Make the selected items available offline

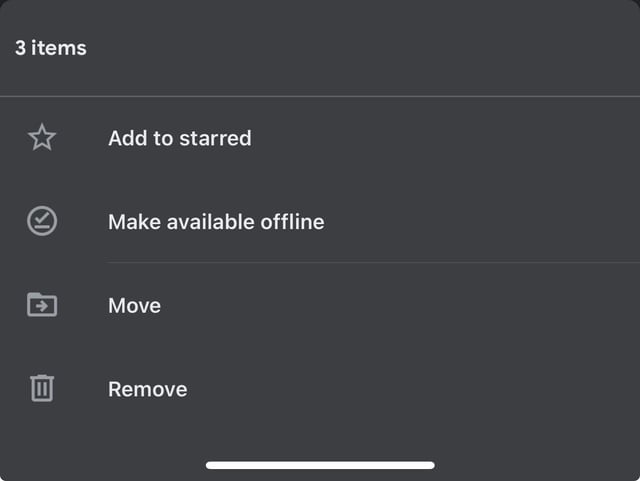215,222
